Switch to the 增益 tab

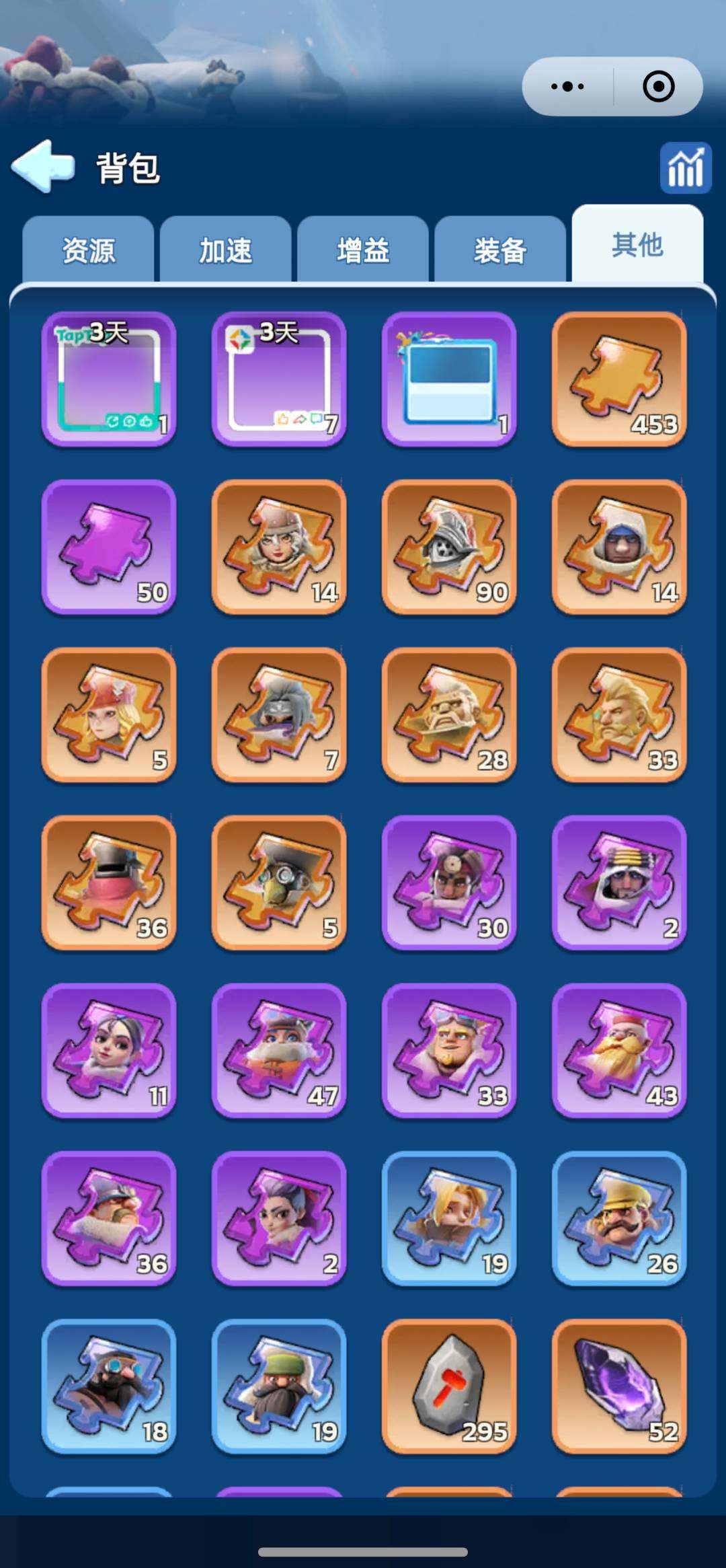[x=363, y=250]
